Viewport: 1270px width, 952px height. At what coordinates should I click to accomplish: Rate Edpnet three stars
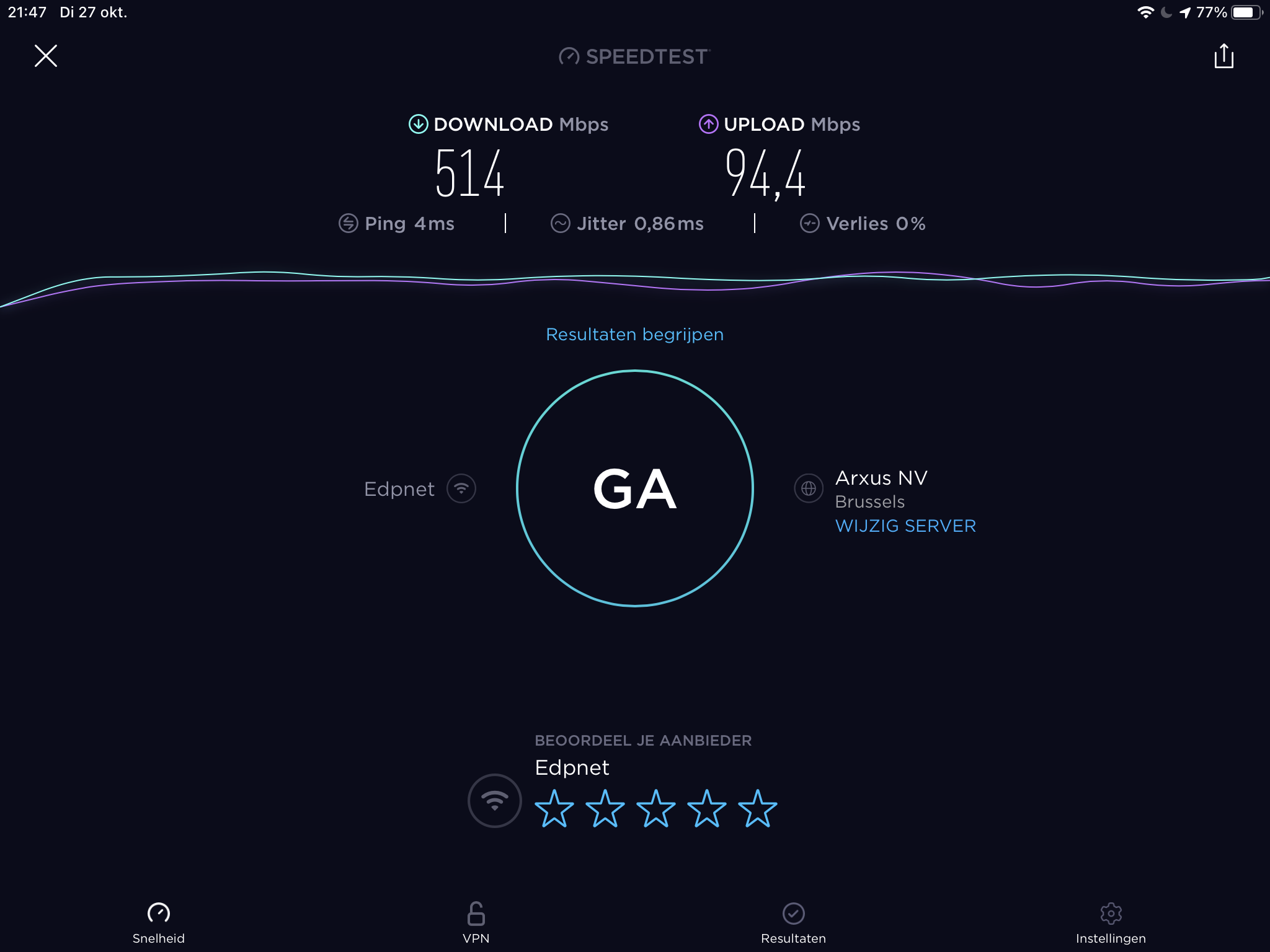click(x=655, y=808)
